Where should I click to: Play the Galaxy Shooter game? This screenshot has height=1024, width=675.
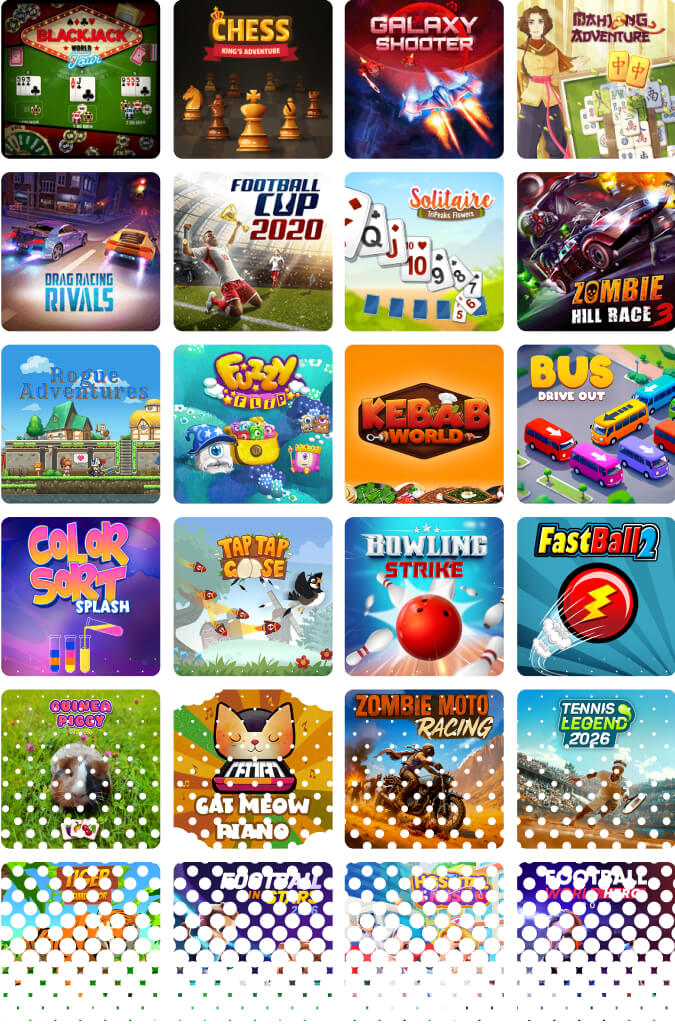coord(424,79)
